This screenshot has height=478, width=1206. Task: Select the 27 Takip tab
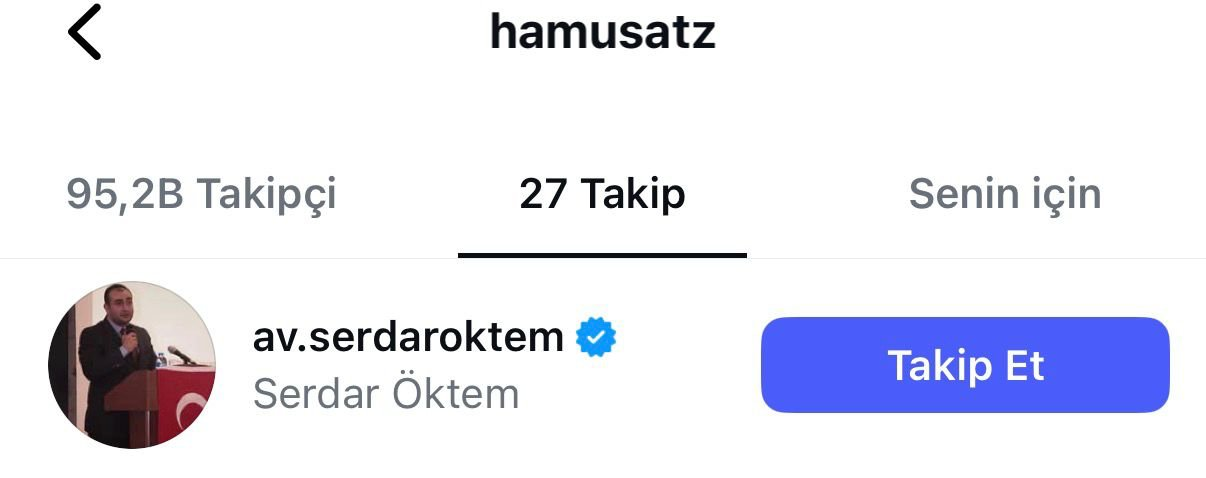pos(602,194)
